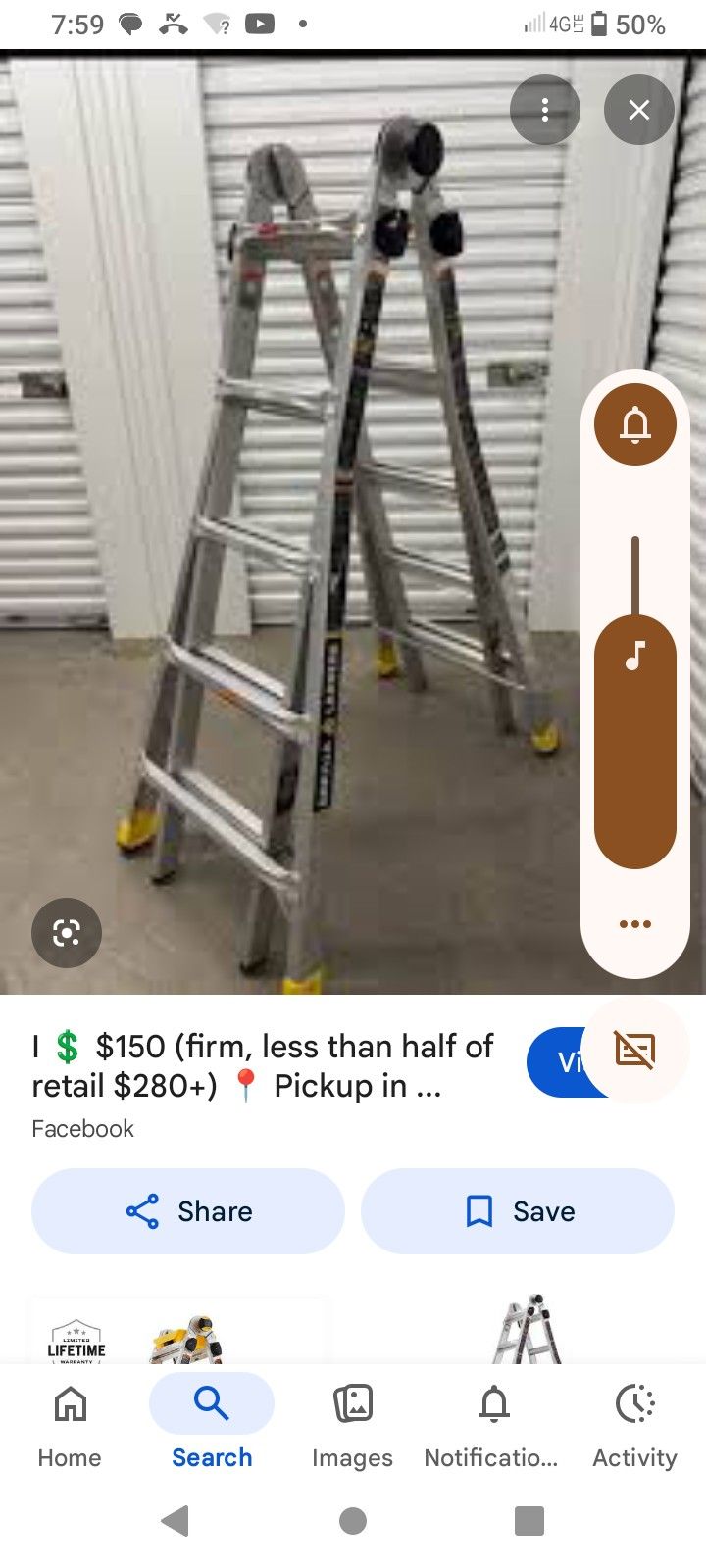Open the sound settings three-dot menu

634,923
